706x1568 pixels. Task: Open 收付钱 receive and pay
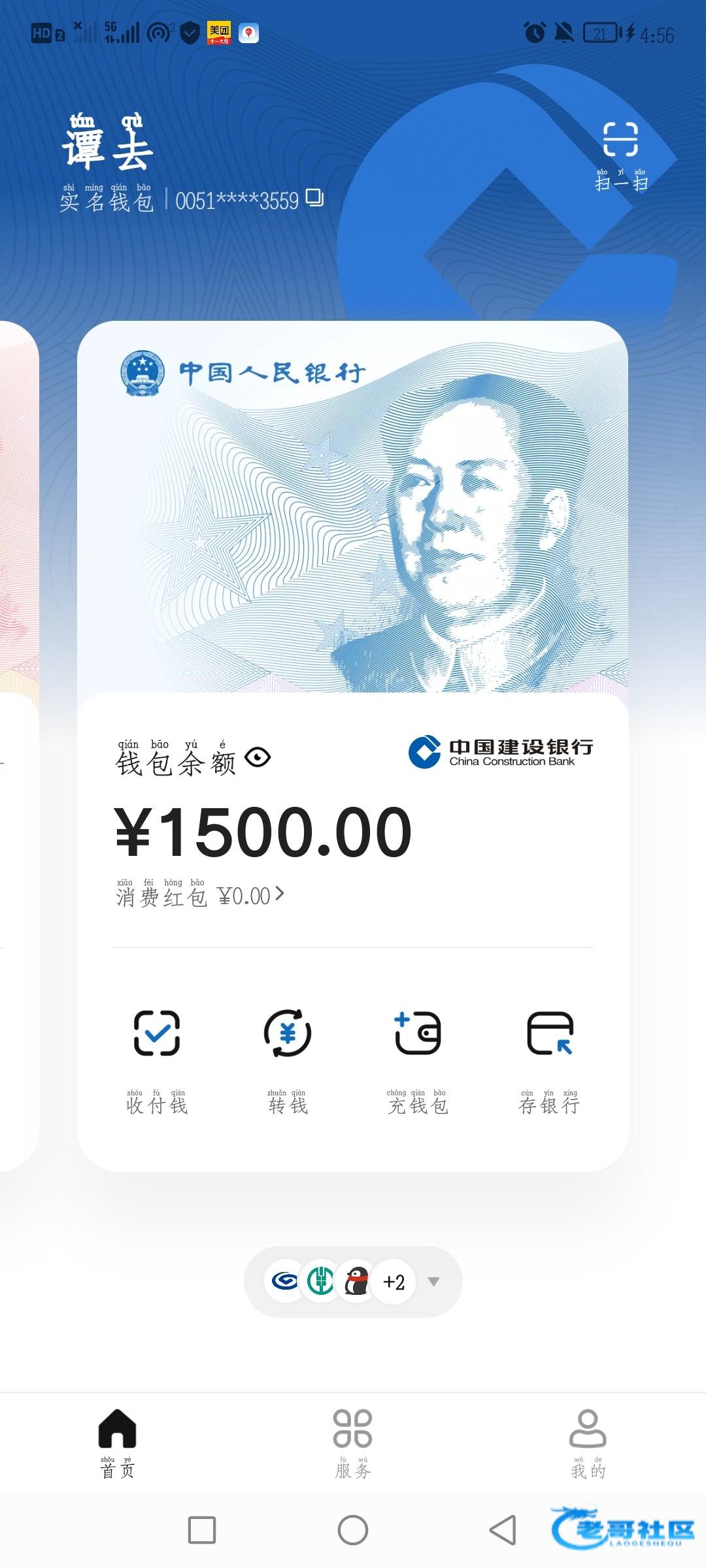(x=157, y=1060)
